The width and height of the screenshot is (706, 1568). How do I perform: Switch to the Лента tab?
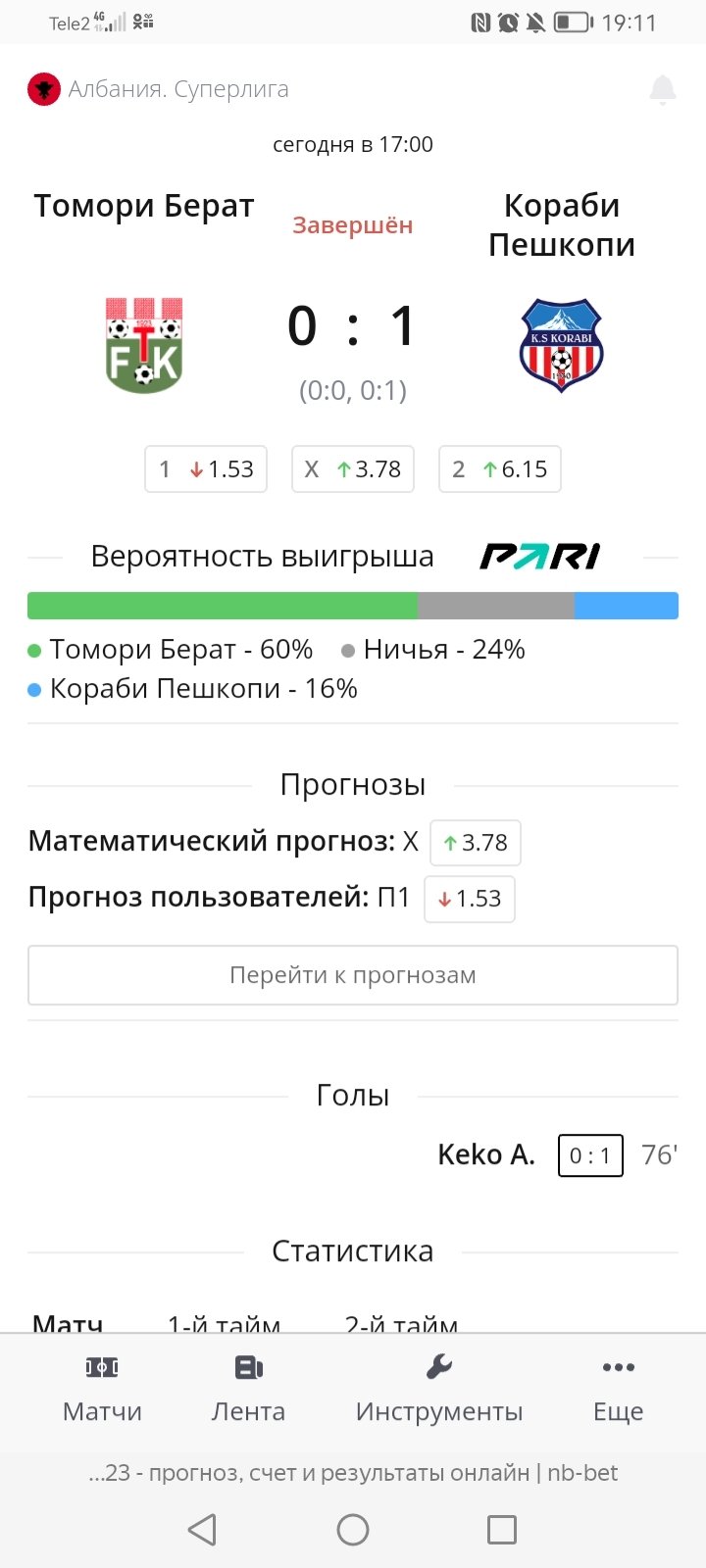(248, 1390)
